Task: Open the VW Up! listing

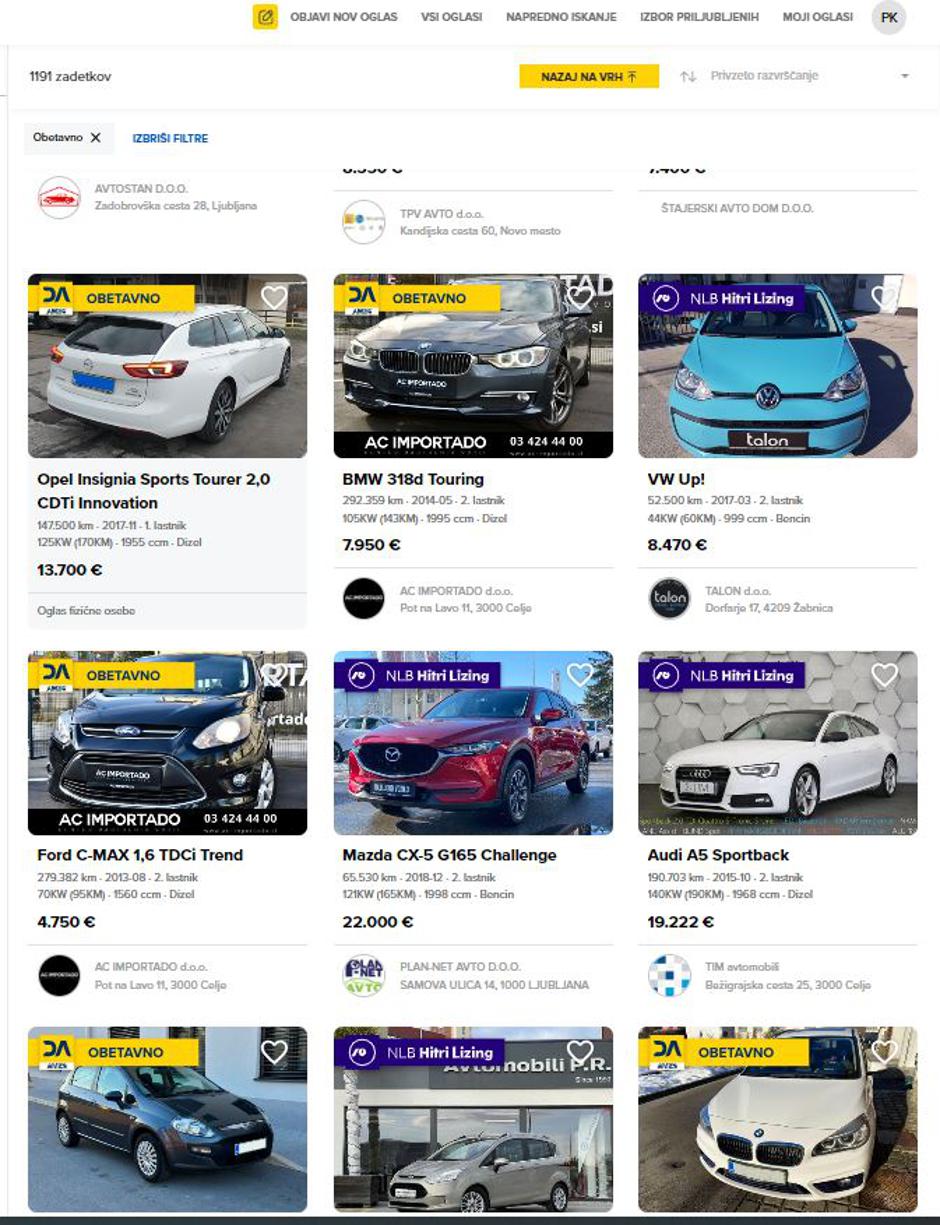Action: (x=676, y=479)
